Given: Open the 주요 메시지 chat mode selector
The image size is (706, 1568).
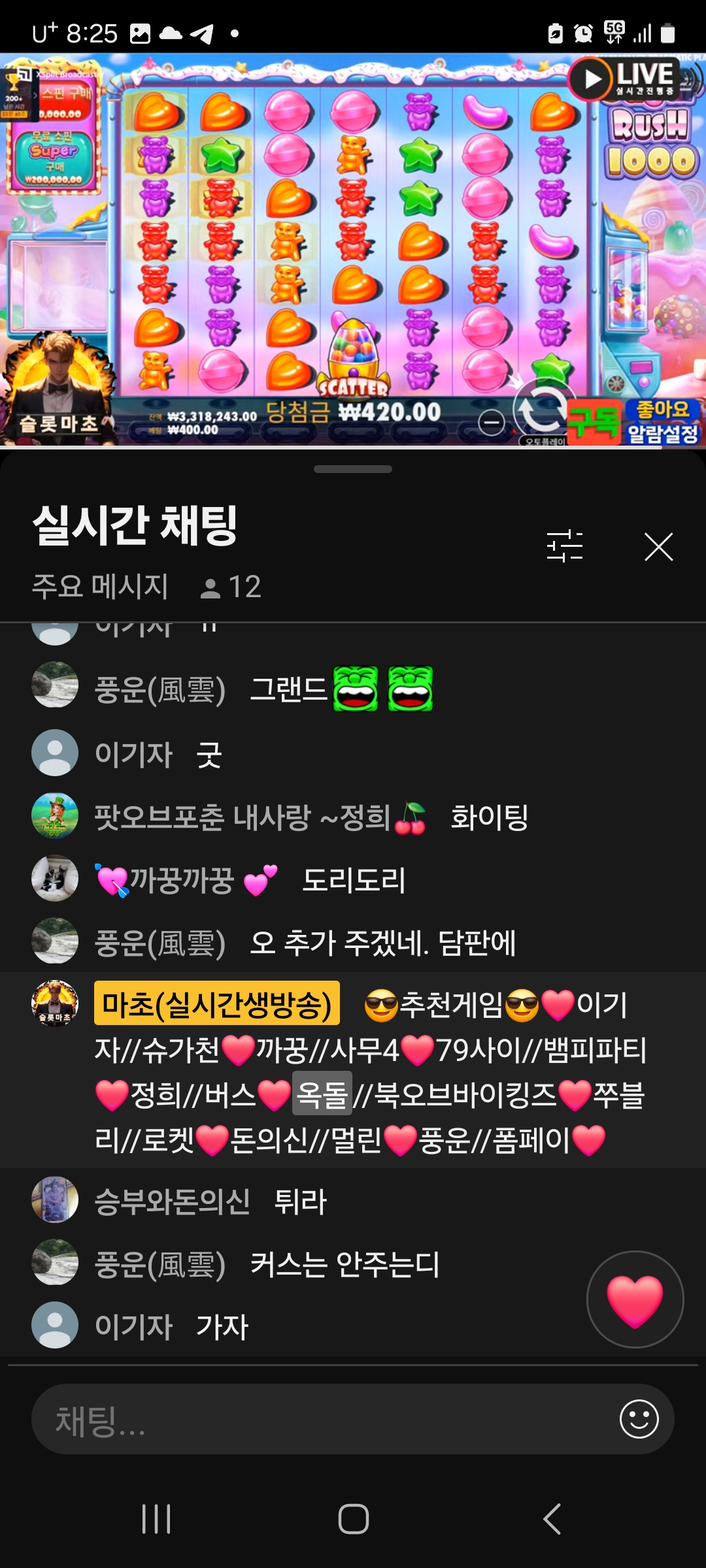Looking at the screenshot, I should coord(101,586).
